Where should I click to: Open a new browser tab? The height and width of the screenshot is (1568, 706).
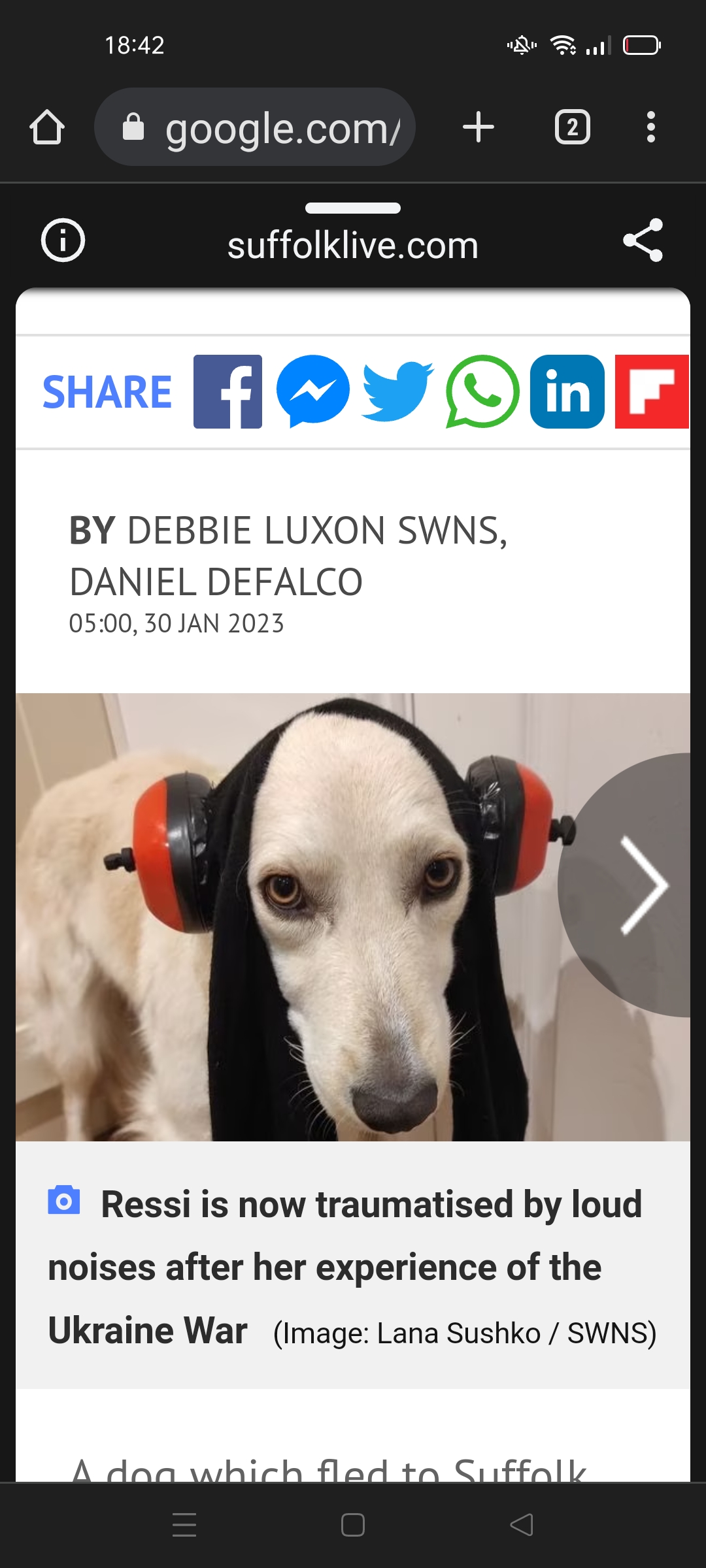479,127
